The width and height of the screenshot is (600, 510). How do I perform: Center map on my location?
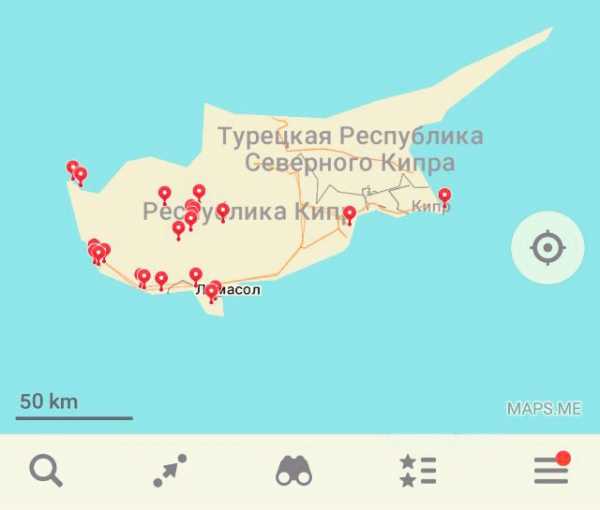(547, 247)
